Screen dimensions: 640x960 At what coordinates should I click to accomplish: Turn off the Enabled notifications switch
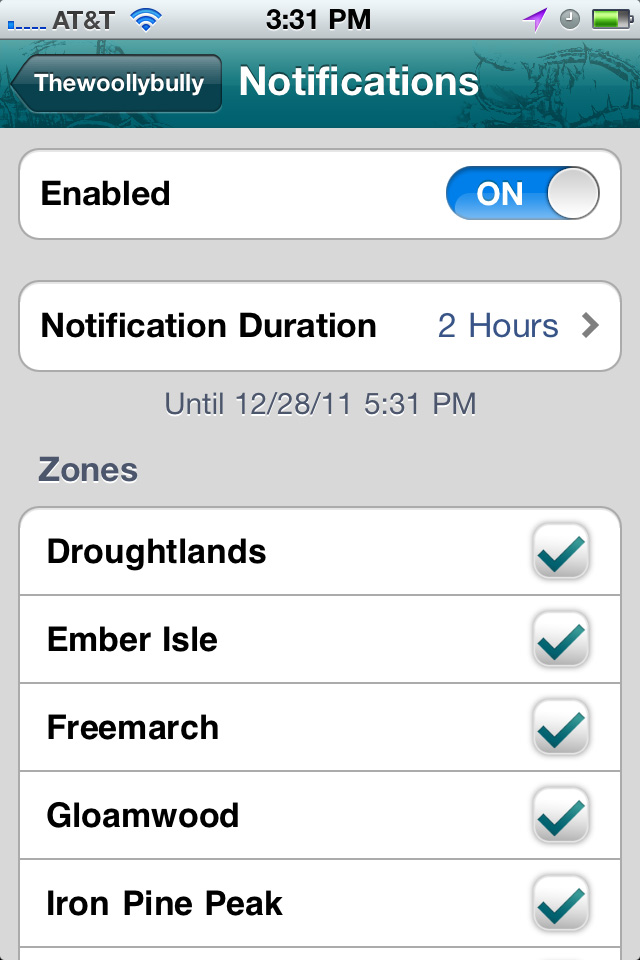point(522,193)
